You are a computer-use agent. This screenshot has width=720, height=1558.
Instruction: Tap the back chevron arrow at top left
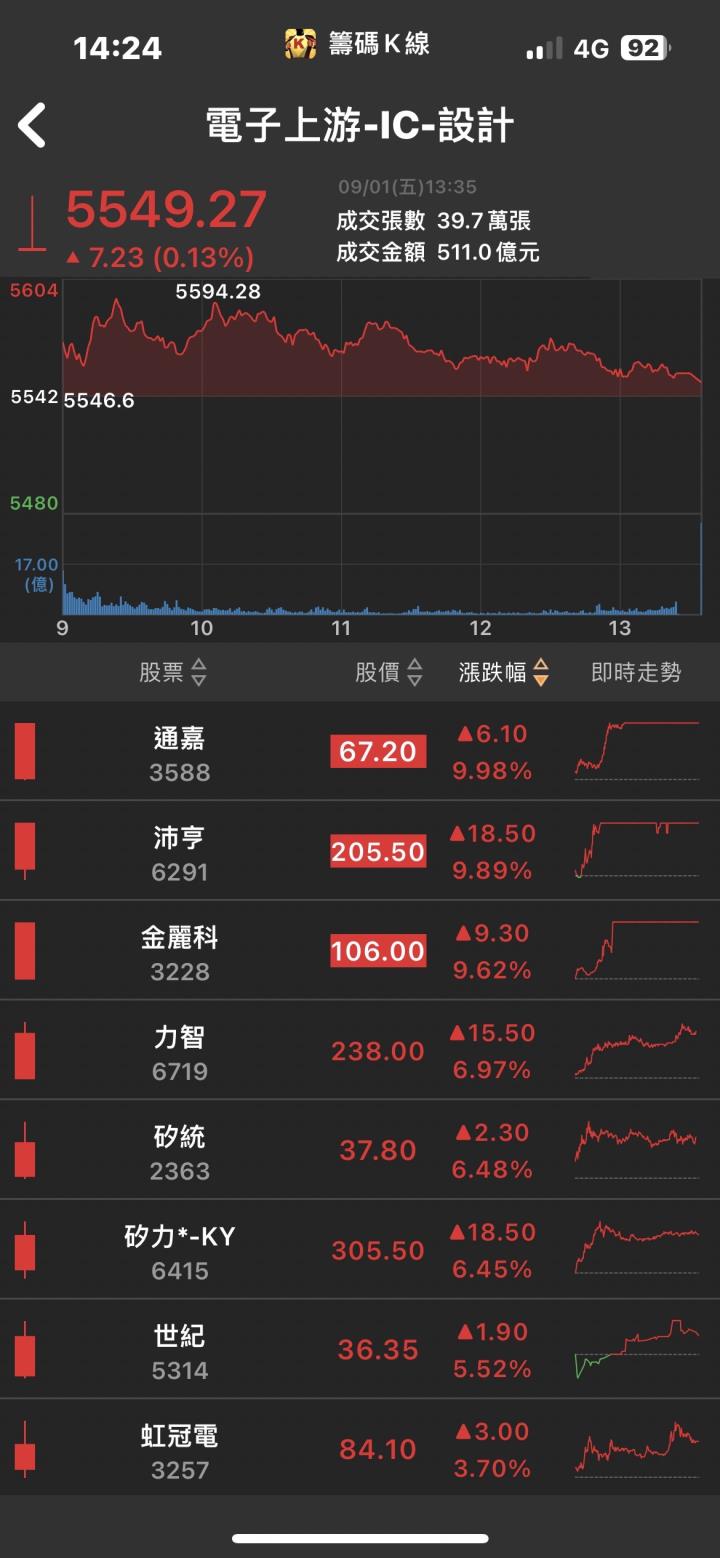(x=31, y=125)
